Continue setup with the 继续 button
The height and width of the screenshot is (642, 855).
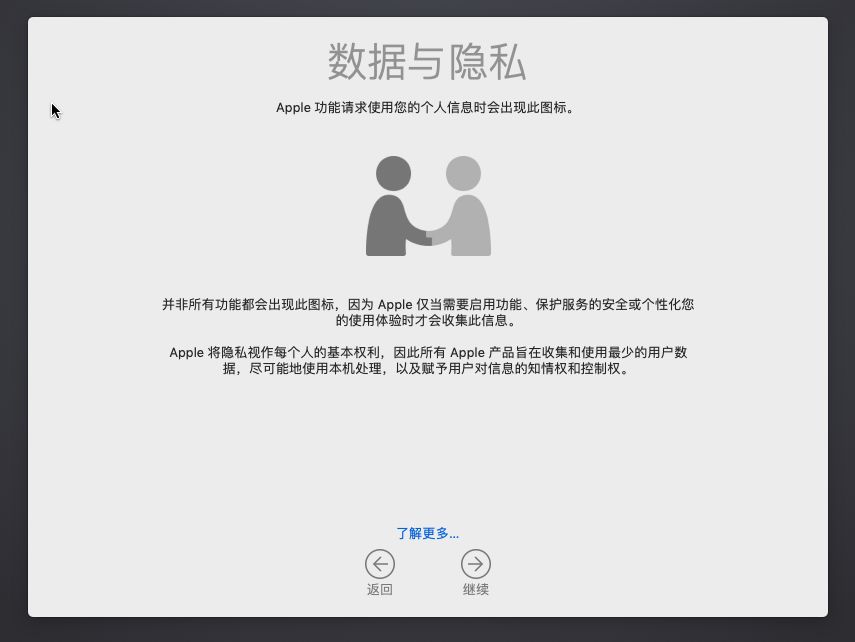click(476, 564)
